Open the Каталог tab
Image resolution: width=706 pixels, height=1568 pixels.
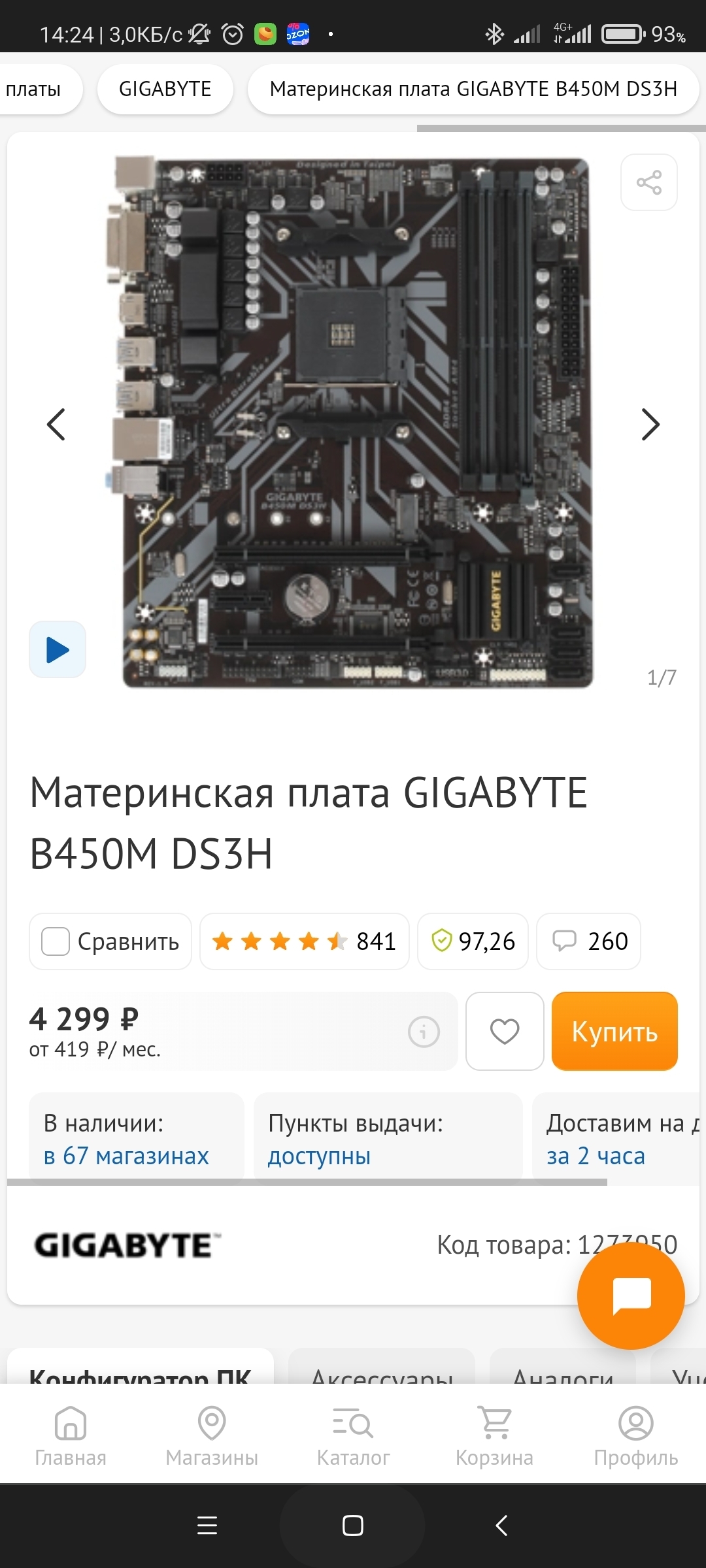pos(353,1435)
